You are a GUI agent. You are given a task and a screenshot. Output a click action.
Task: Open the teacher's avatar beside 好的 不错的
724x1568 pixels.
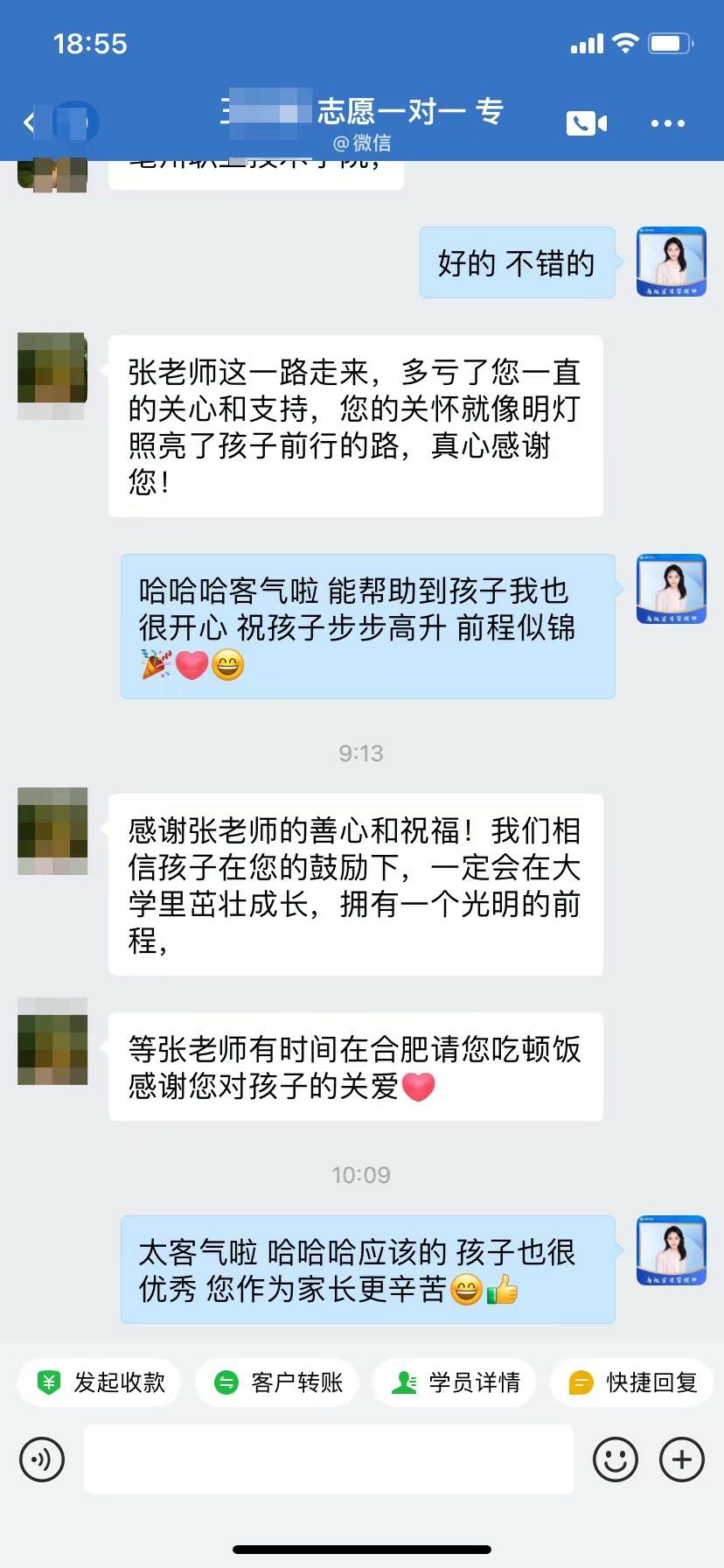click(671, 262)
